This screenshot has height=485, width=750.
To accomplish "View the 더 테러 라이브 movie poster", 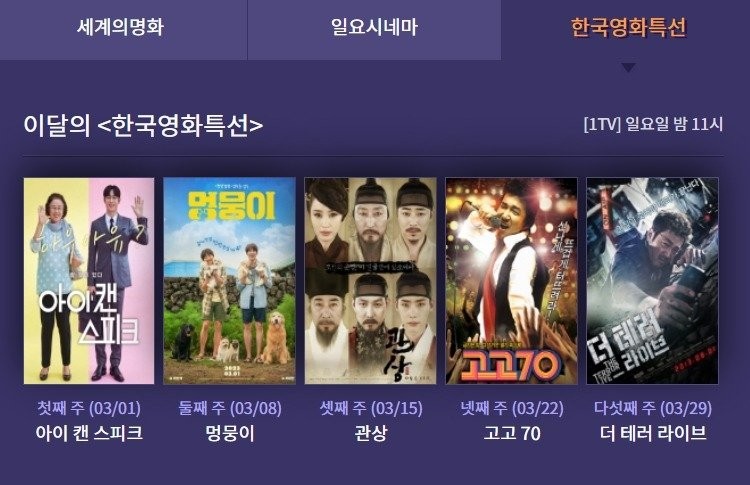I will (652, 281).
